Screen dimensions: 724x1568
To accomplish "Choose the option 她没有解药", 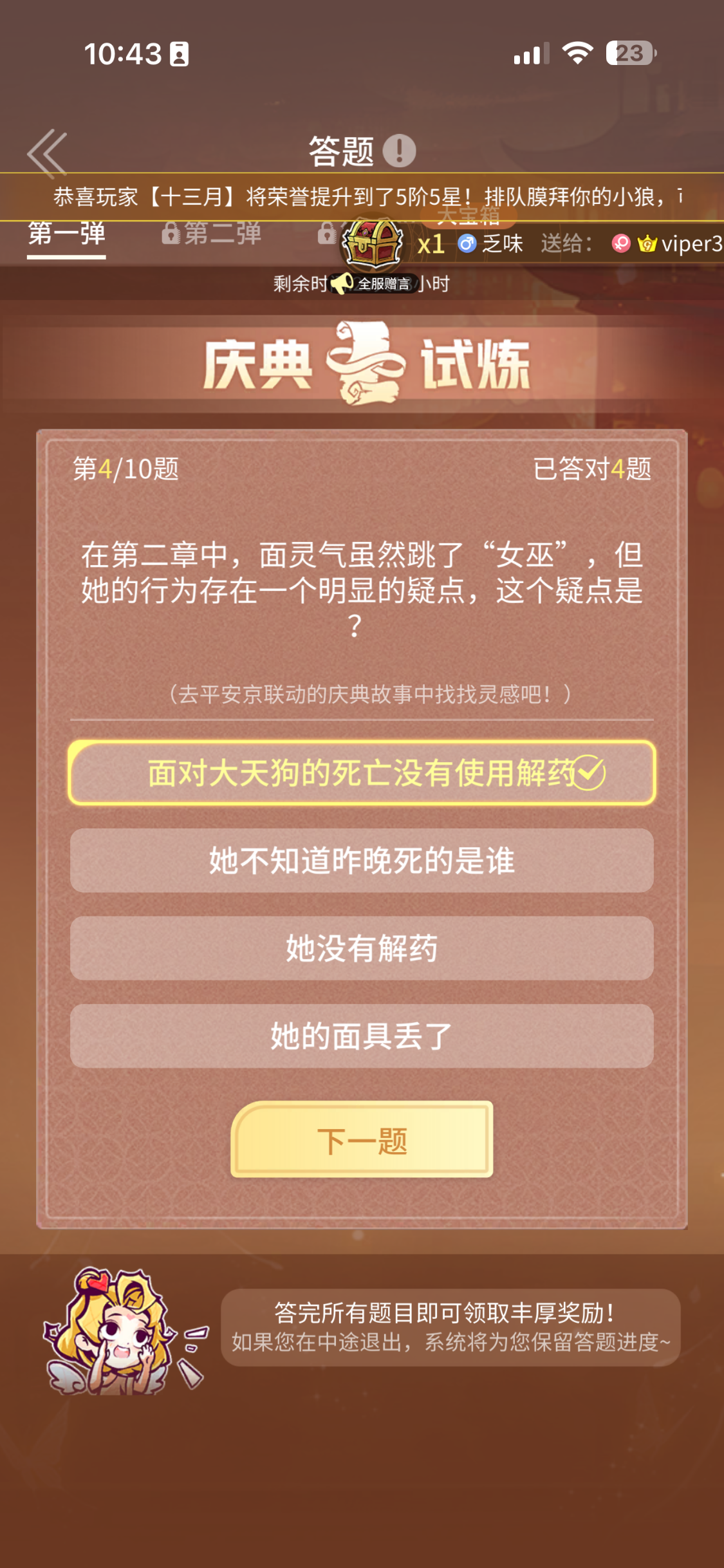I will tap(362, 948).
